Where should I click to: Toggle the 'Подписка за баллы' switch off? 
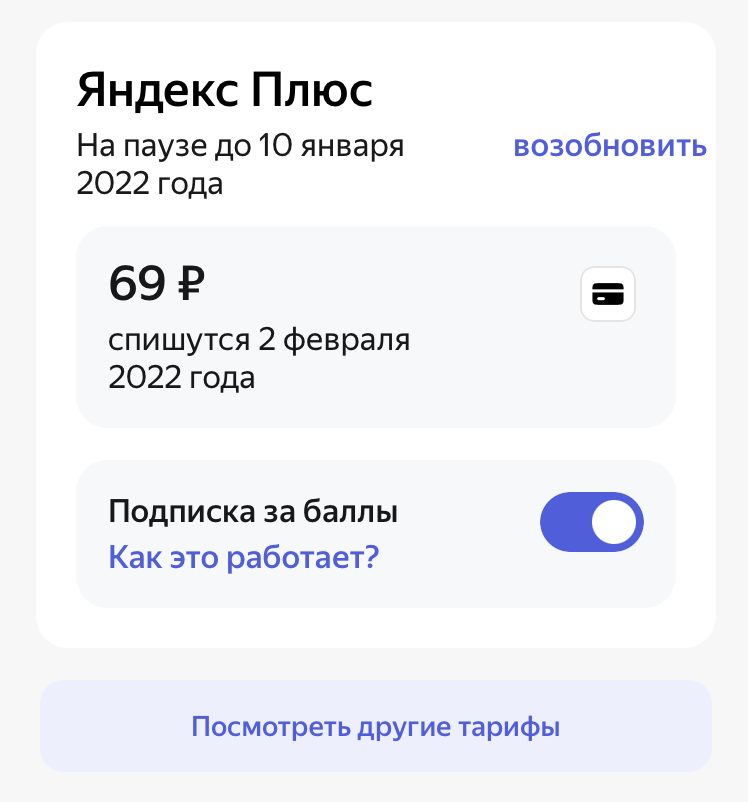point(592,522)
